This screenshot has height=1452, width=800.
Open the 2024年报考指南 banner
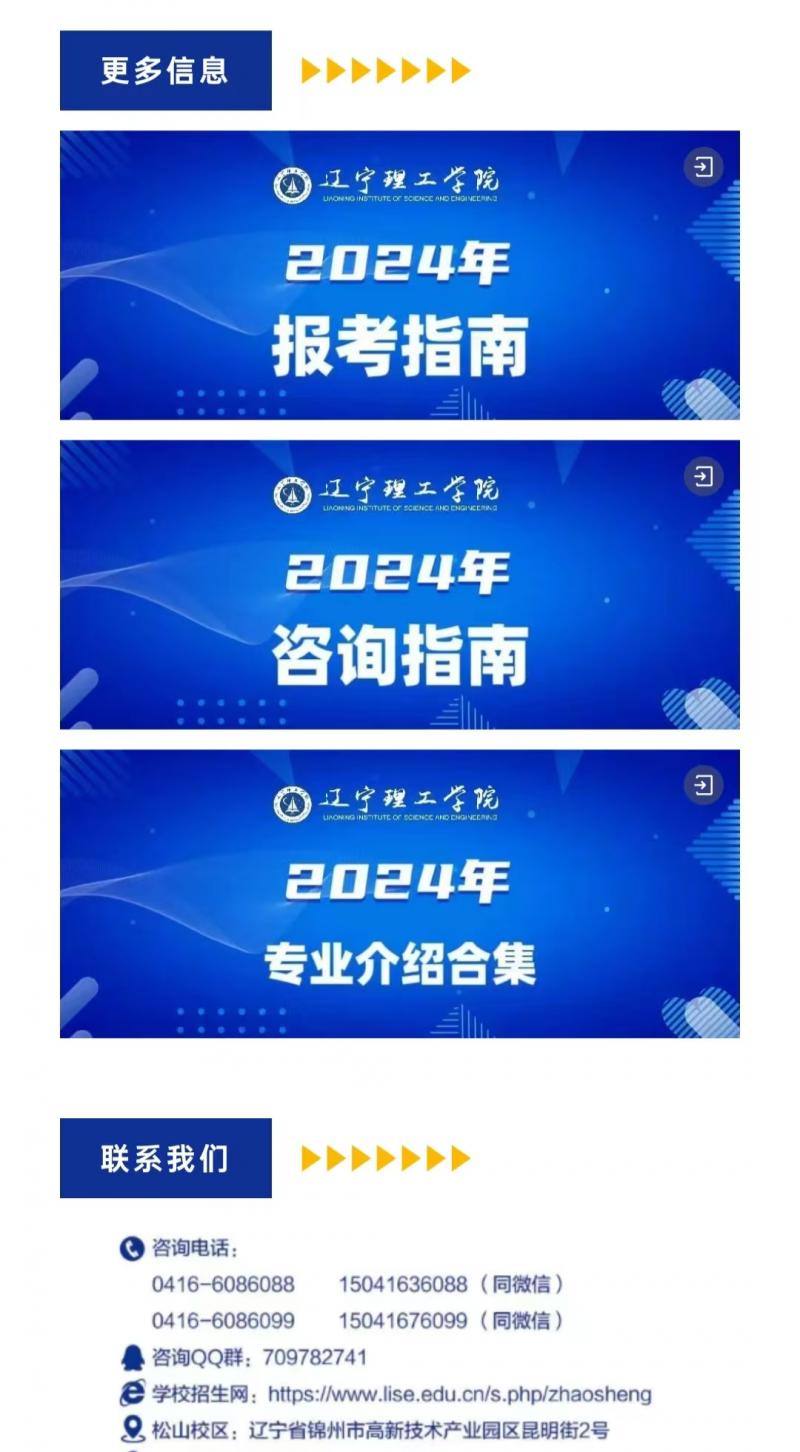click(x=400, y=275)
